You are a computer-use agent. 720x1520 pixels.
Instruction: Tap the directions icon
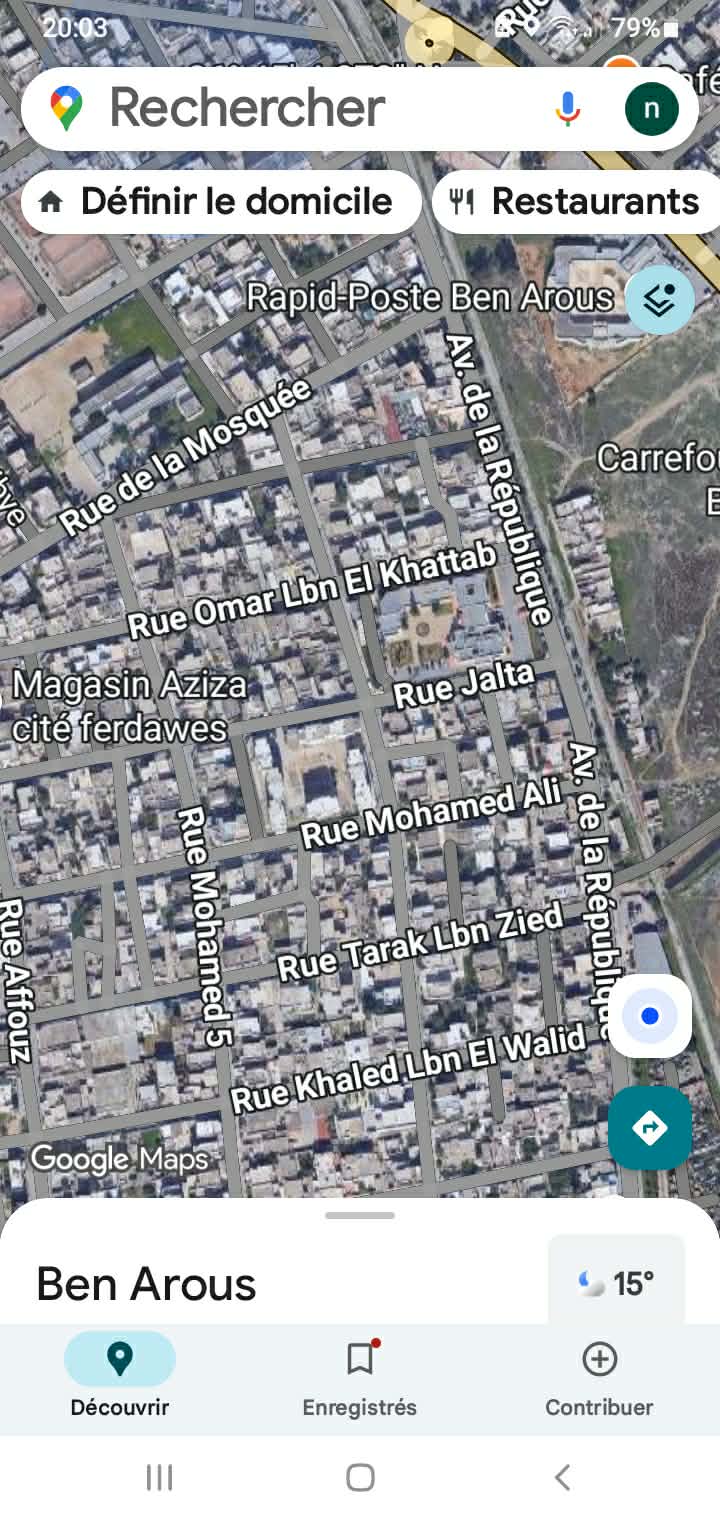pyautogui.click(x=649, y=1127)
